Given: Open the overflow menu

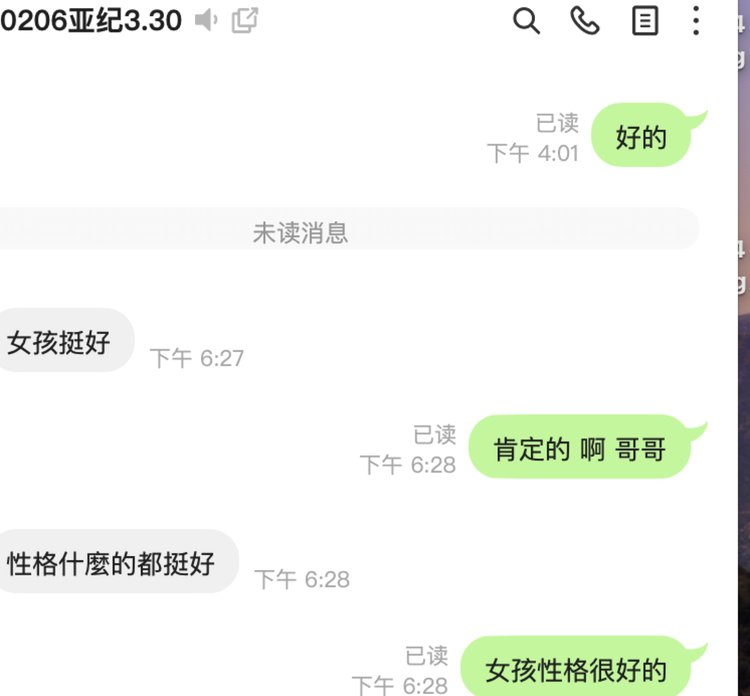Looking at the screenshot, I should tap(697, 20).
